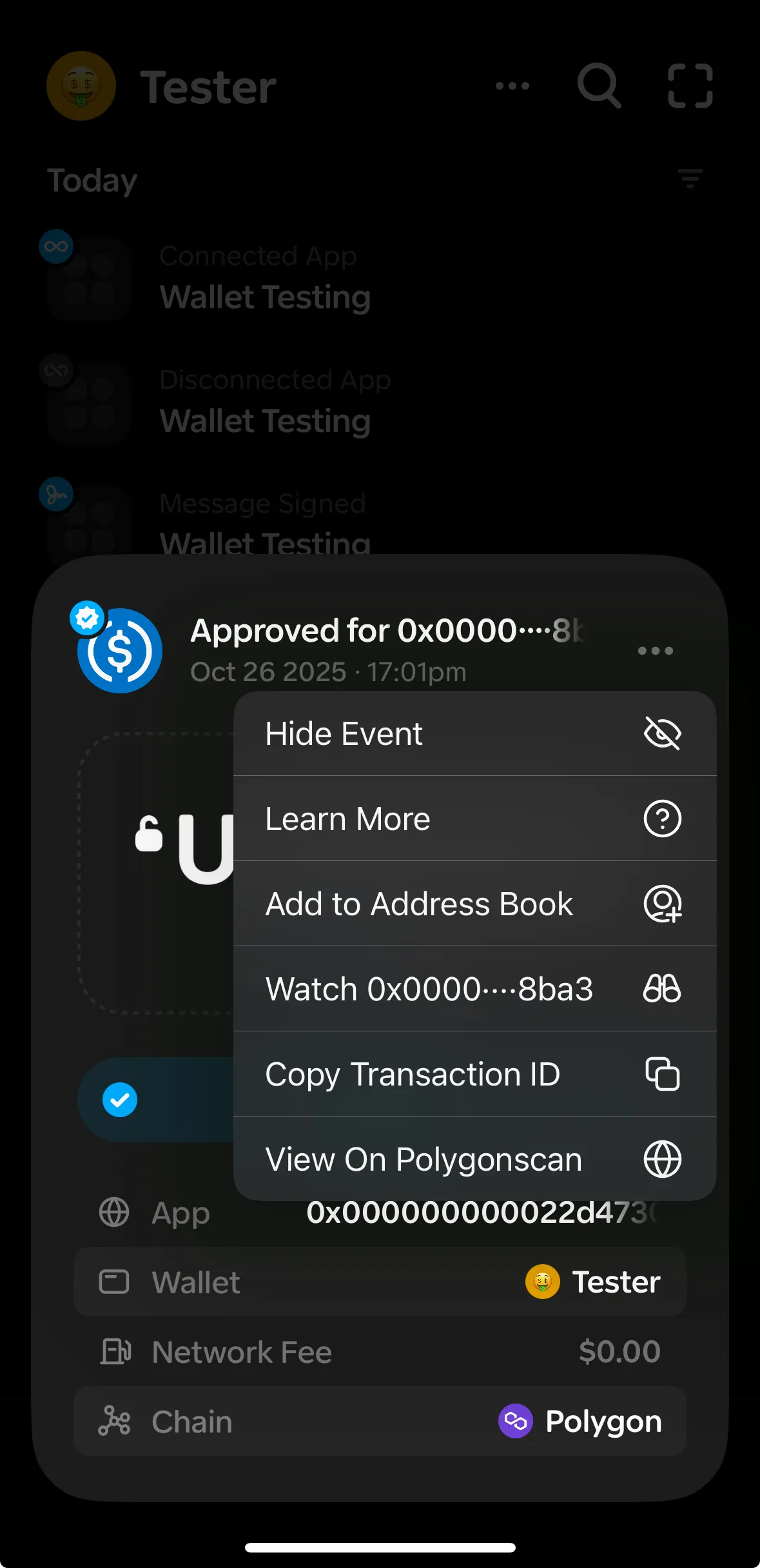Tap the three-dot icon beside Approved event
The height and width of the screenshot is (1568, 760).
point(655,651)
